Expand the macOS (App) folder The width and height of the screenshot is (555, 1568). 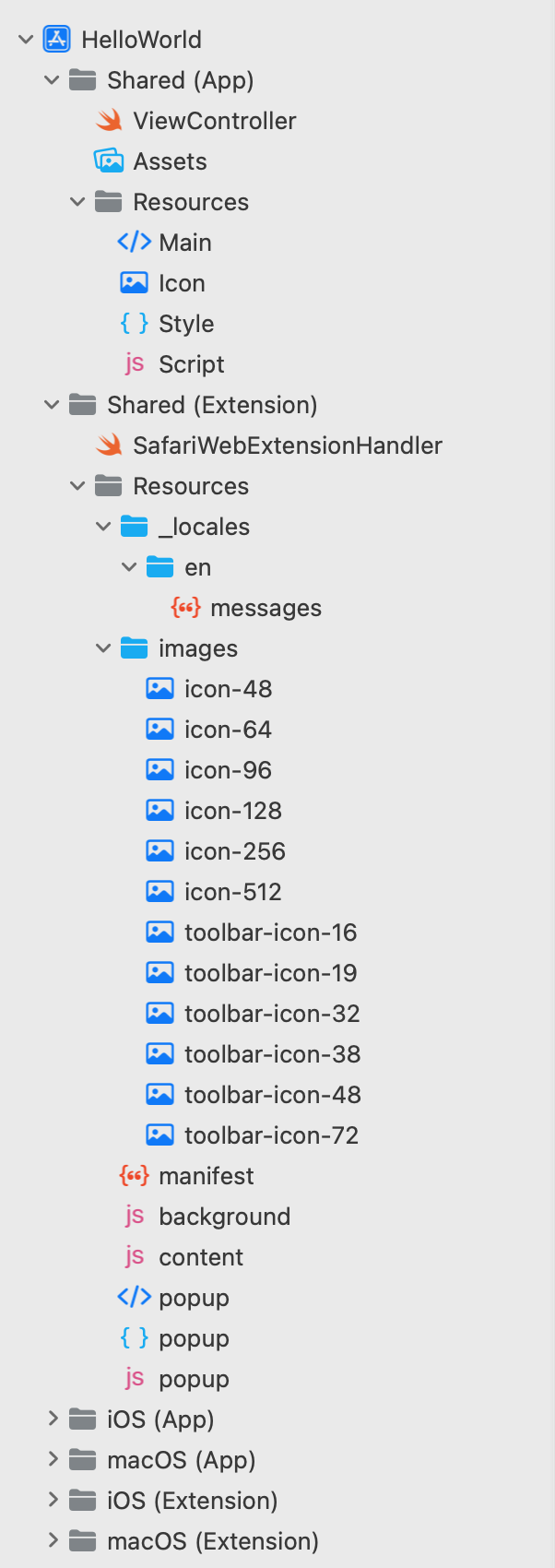(53, 1460)
